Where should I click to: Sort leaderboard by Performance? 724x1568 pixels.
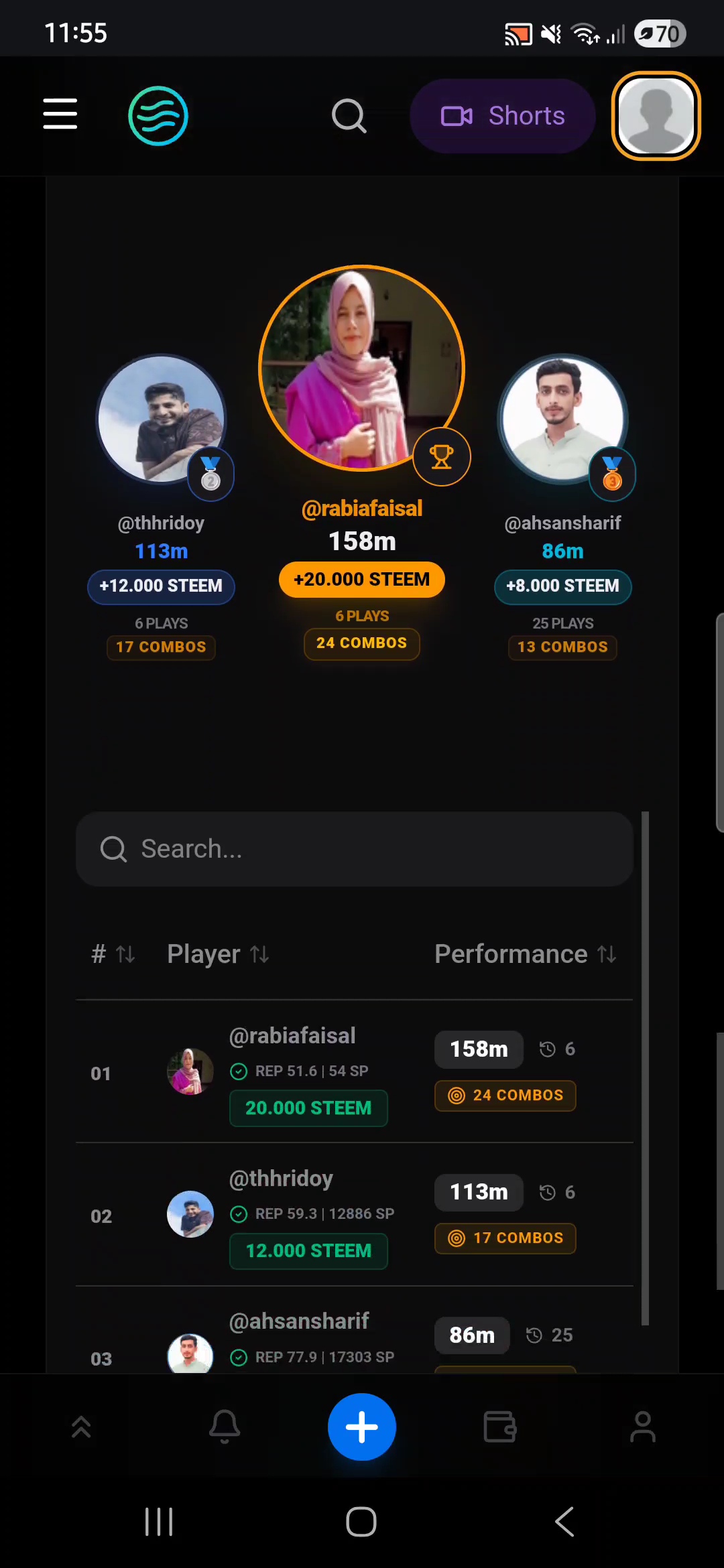(x=525, y=954)
